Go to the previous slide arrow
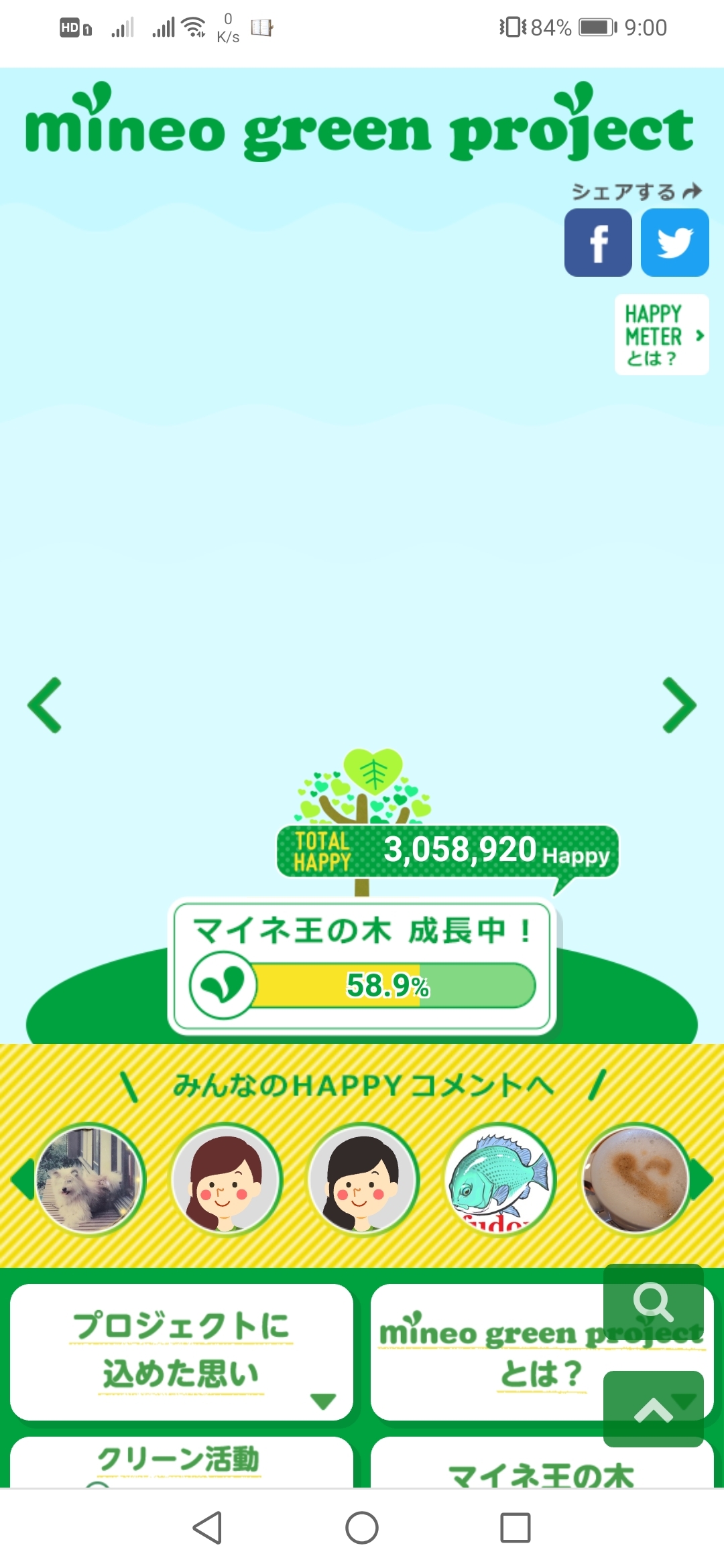The height and width of the screenshot is (1568, 724). click(45, 705)
